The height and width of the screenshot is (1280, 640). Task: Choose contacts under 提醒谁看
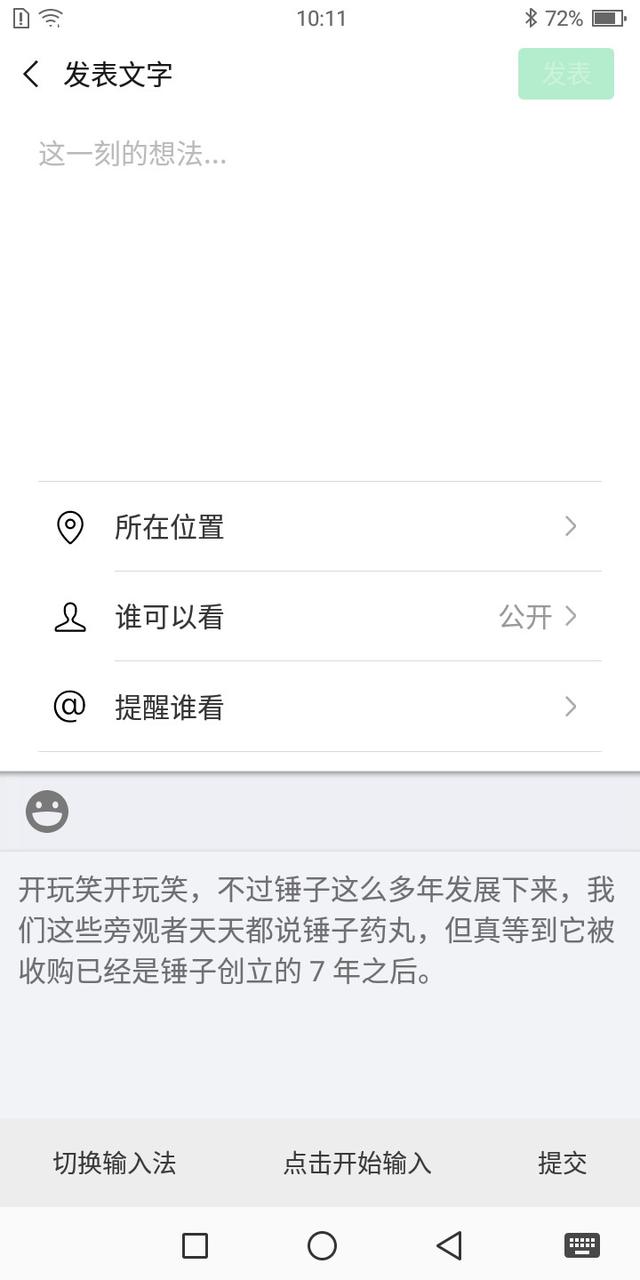point(320,707)
